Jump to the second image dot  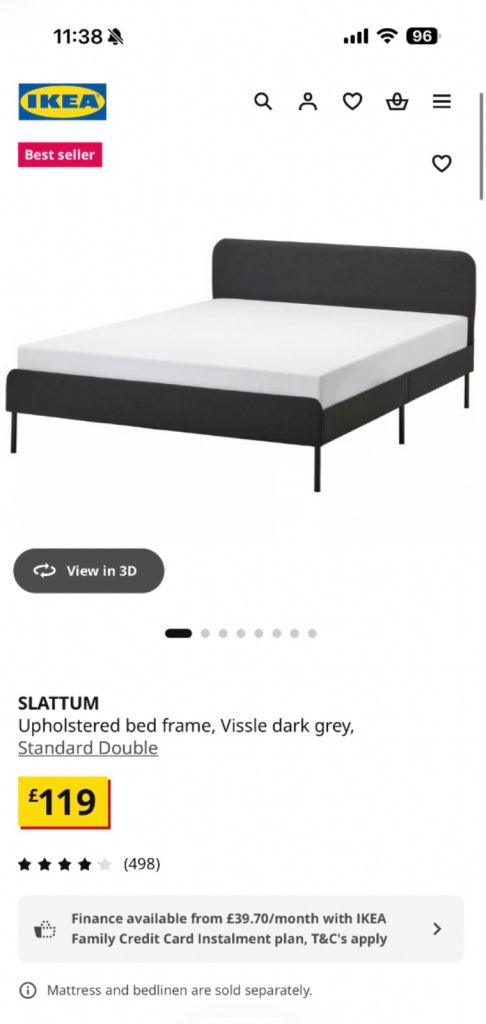[205, 633]
